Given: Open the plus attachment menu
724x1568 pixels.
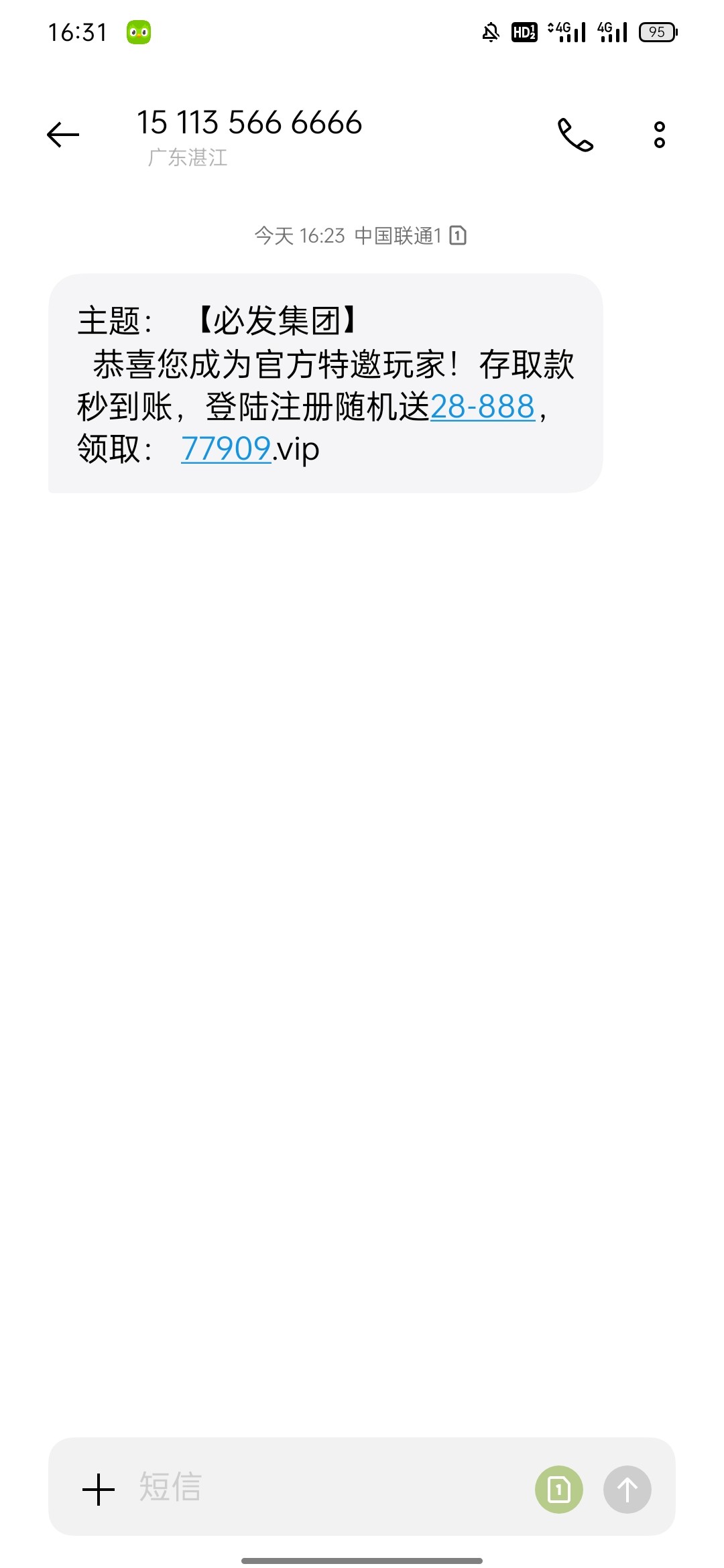Looking at the screenshot, I should pos(99,1489).
